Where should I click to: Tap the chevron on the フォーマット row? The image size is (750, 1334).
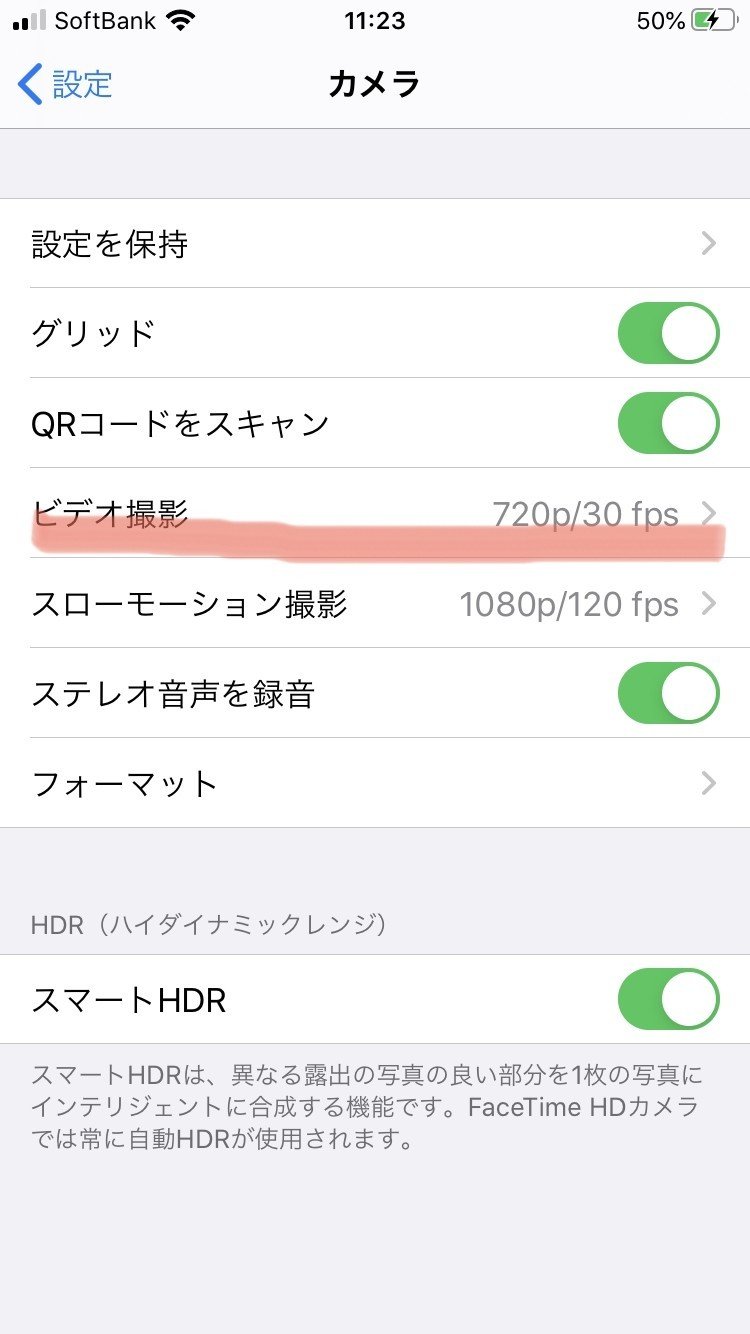709,783
